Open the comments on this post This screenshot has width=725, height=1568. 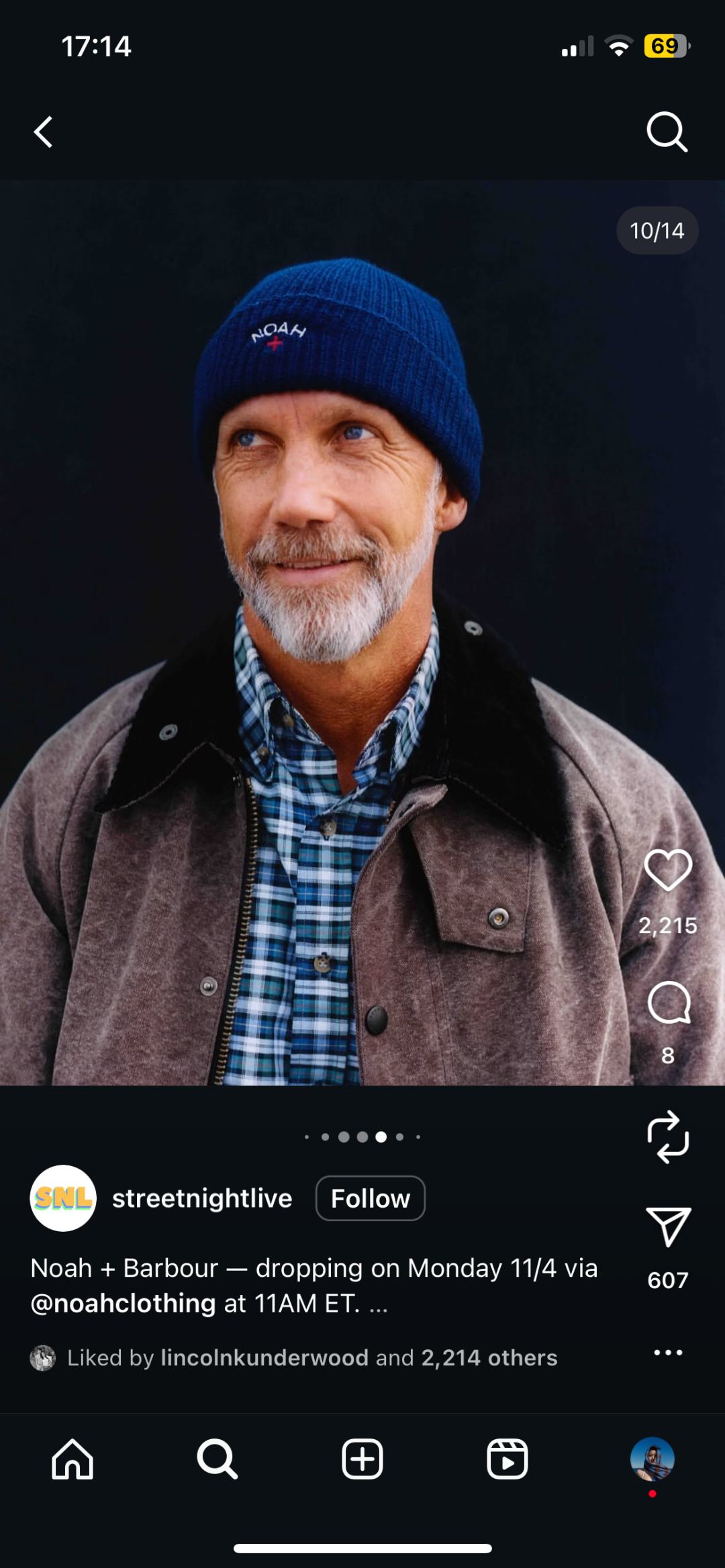pyautogui.click(x=669, y=1003)
